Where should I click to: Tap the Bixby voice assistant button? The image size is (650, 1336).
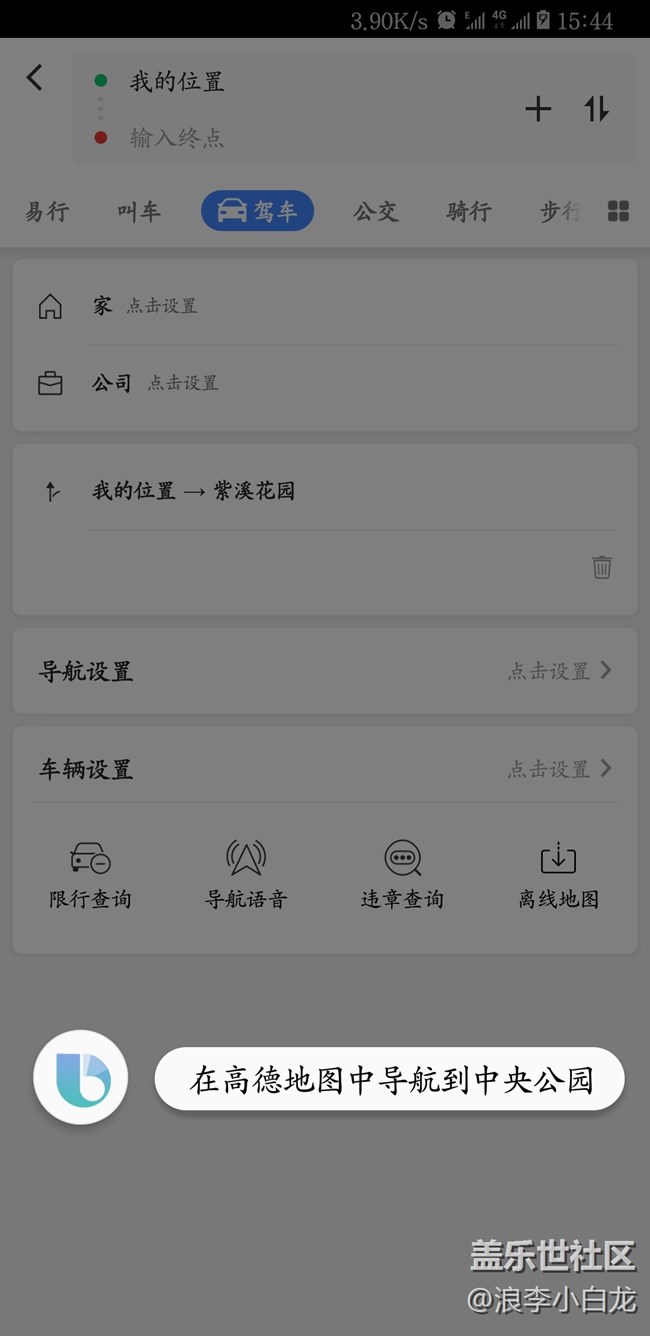[80, 1078]
